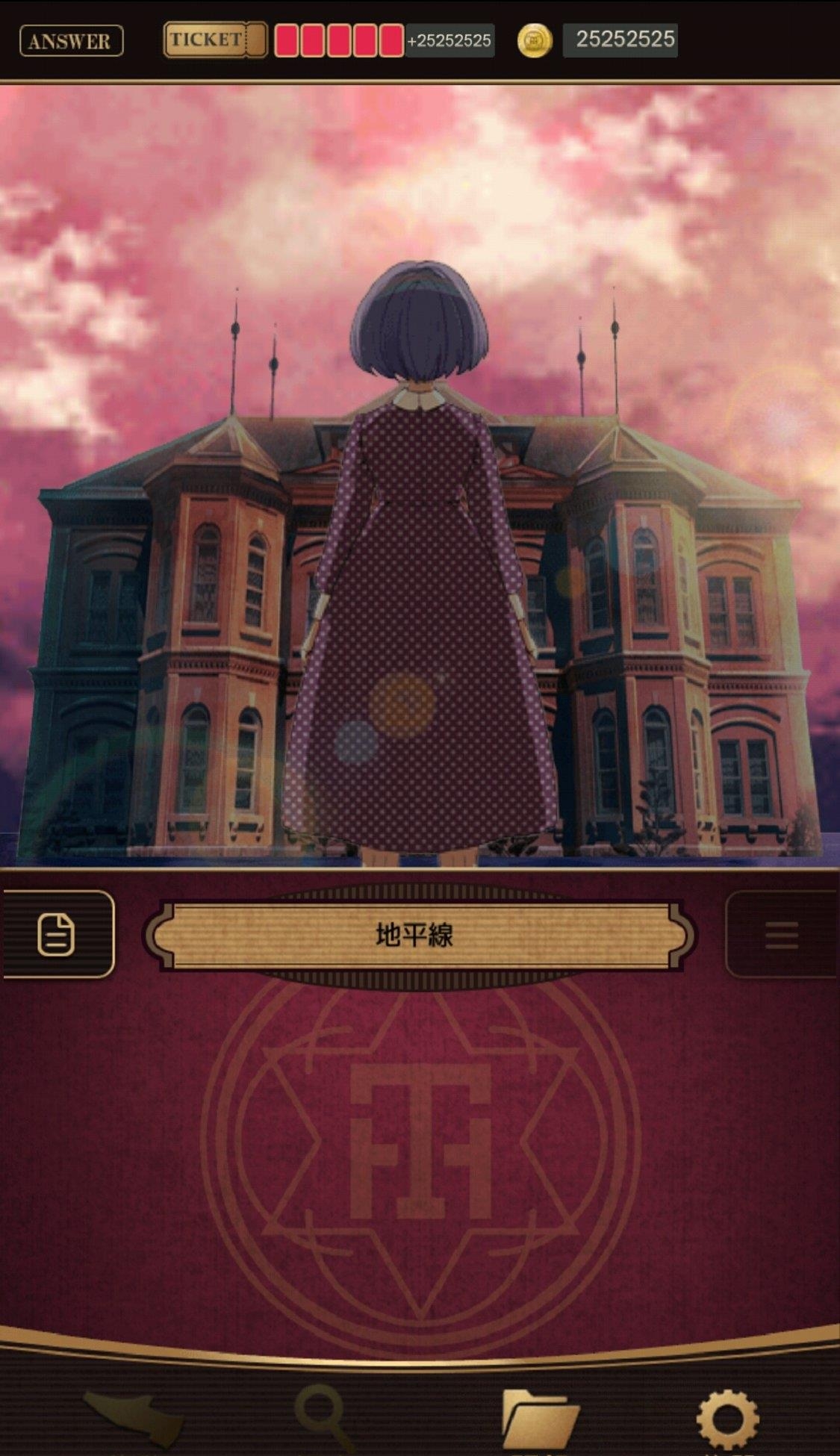Open the document notes icon
This screenshot has width=840, height=1456.
(x=57, y=933)
